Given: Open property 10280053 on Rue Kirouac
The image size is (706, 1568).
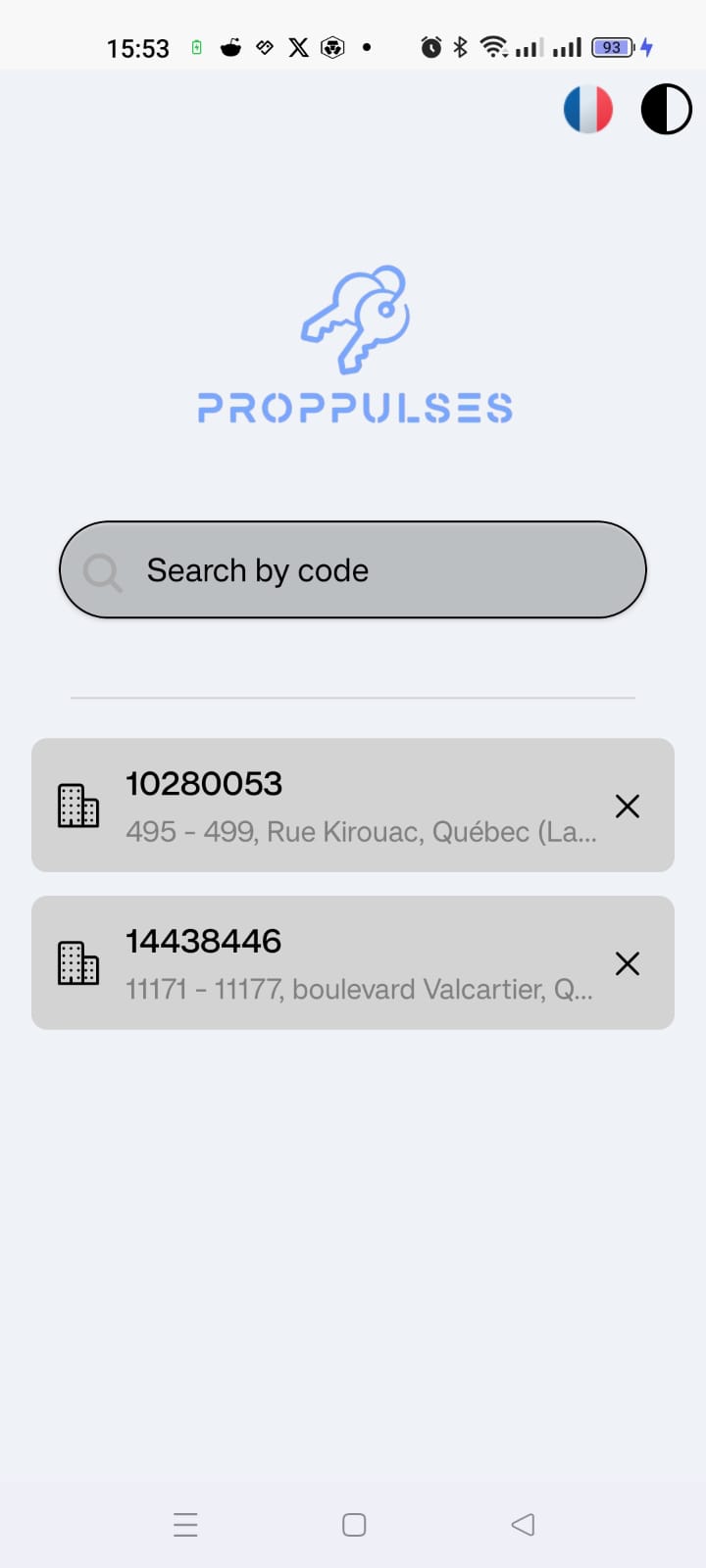Looking at the screenshot, I should tap(333, 806).
